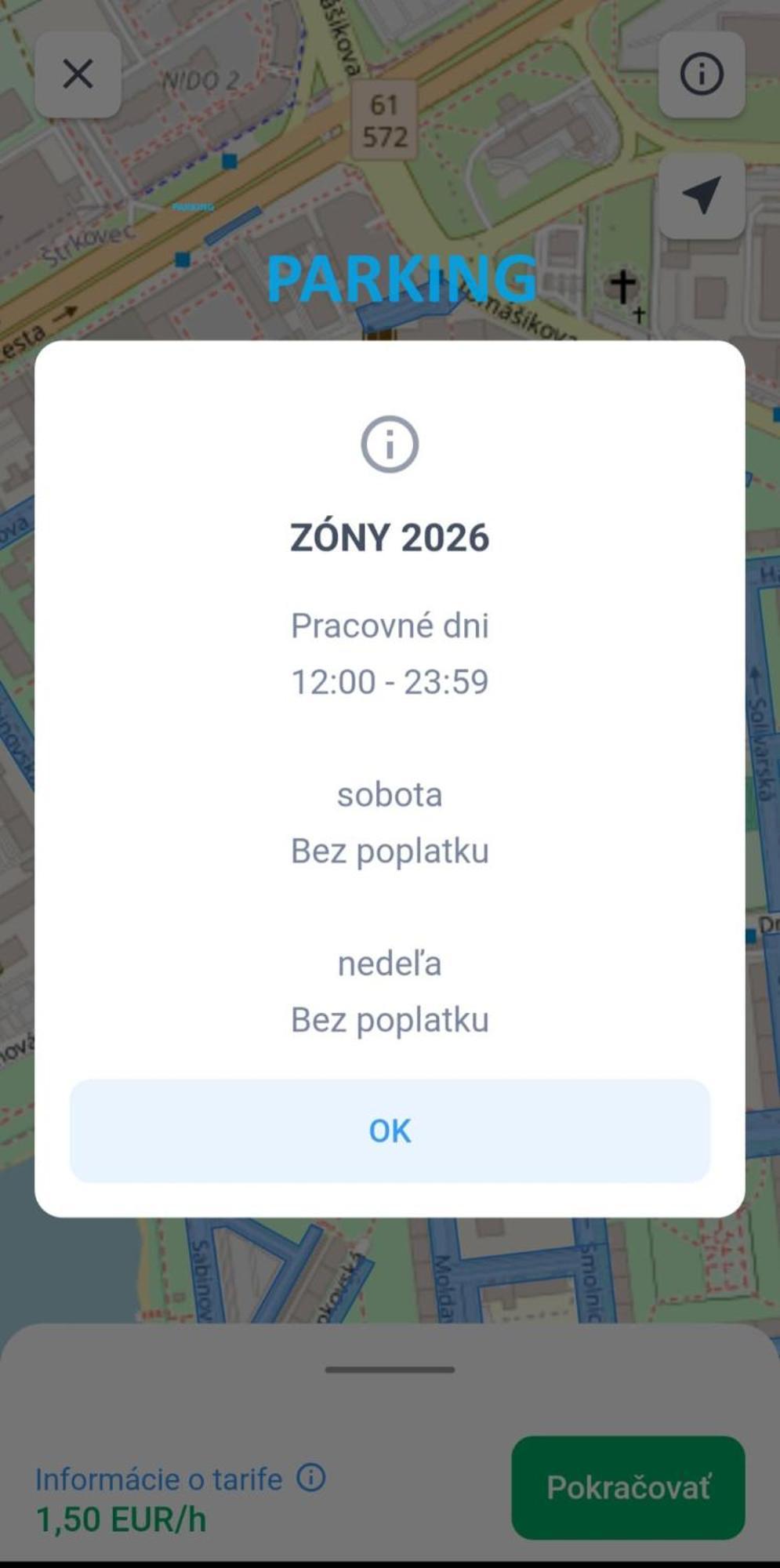Tap Pokračovať to continue
The height and width of the screenshot is (1568, 780).
(628, 1487)
